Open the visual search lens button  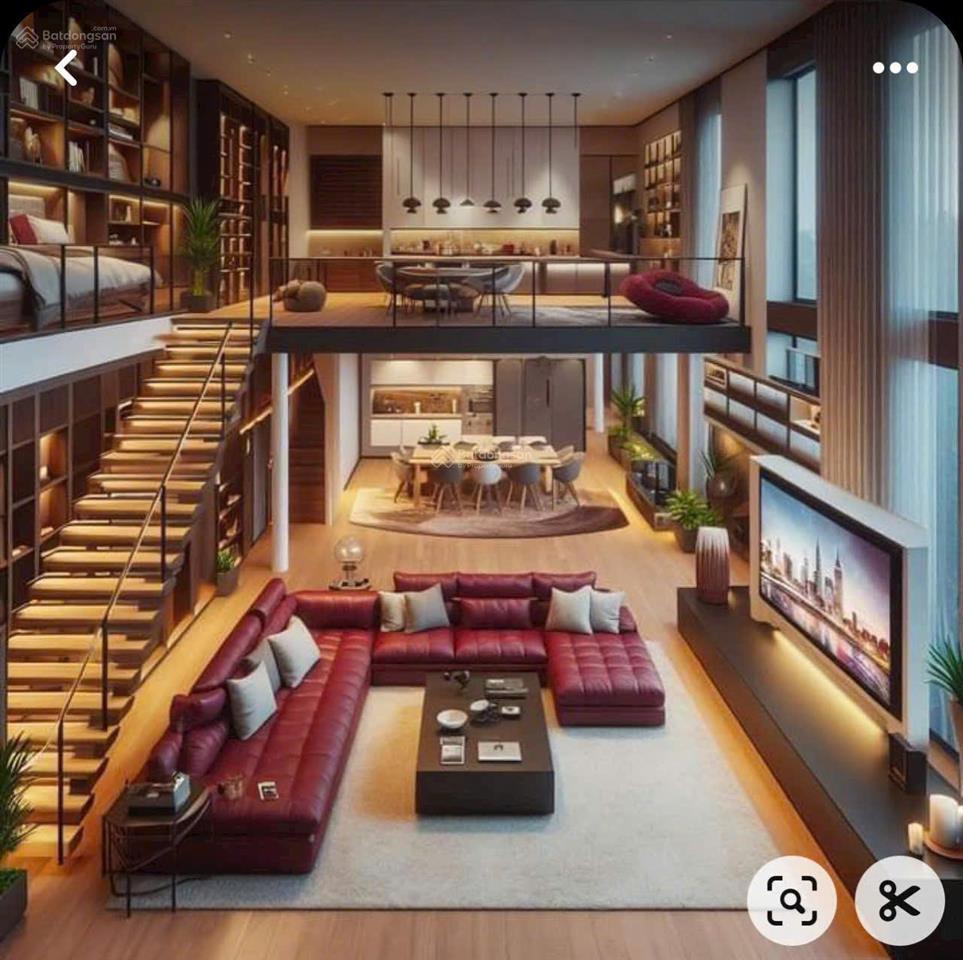point(792,900)
